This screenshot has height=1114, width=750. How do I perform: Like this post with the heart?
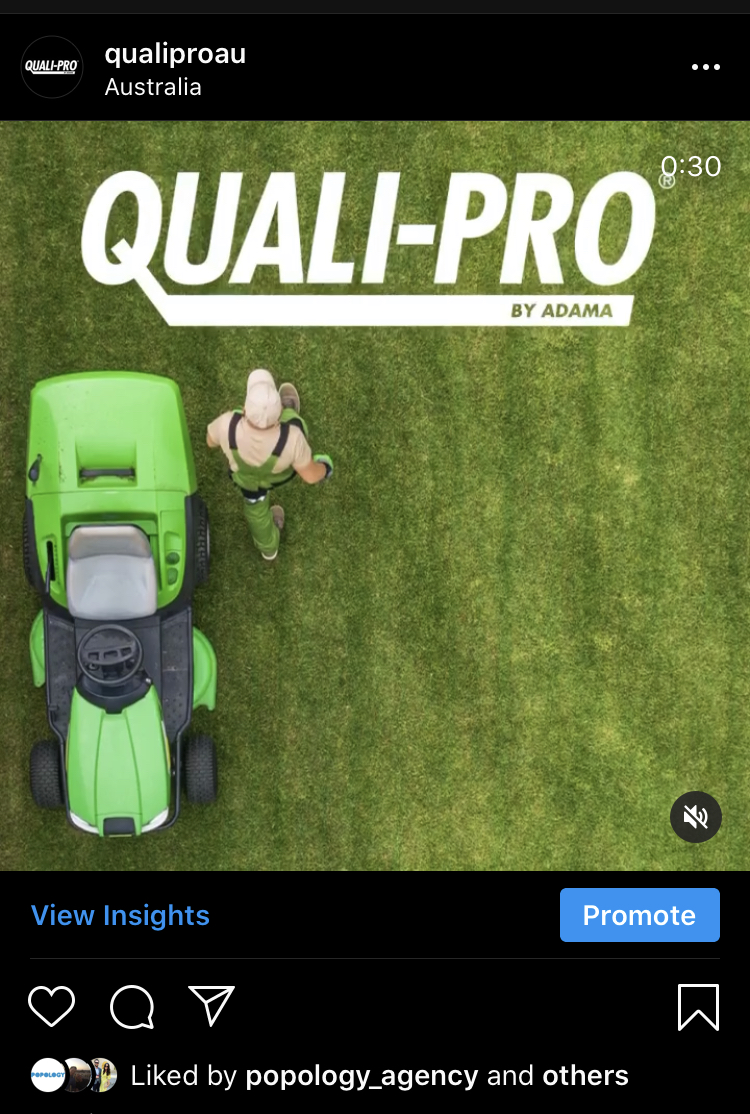point(51,1006)
